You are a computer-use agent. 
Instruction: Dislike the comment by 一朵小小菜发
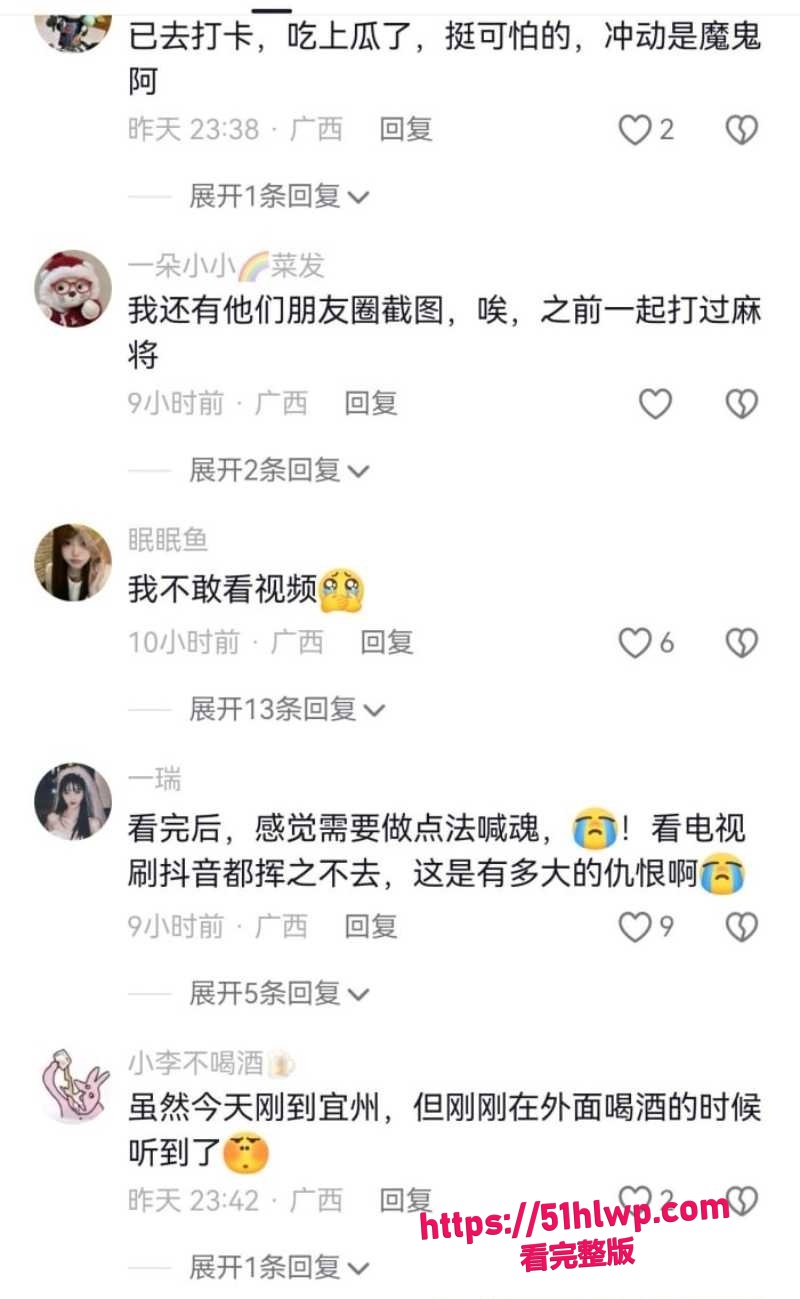pyautogui.click(x=741, y=404)
